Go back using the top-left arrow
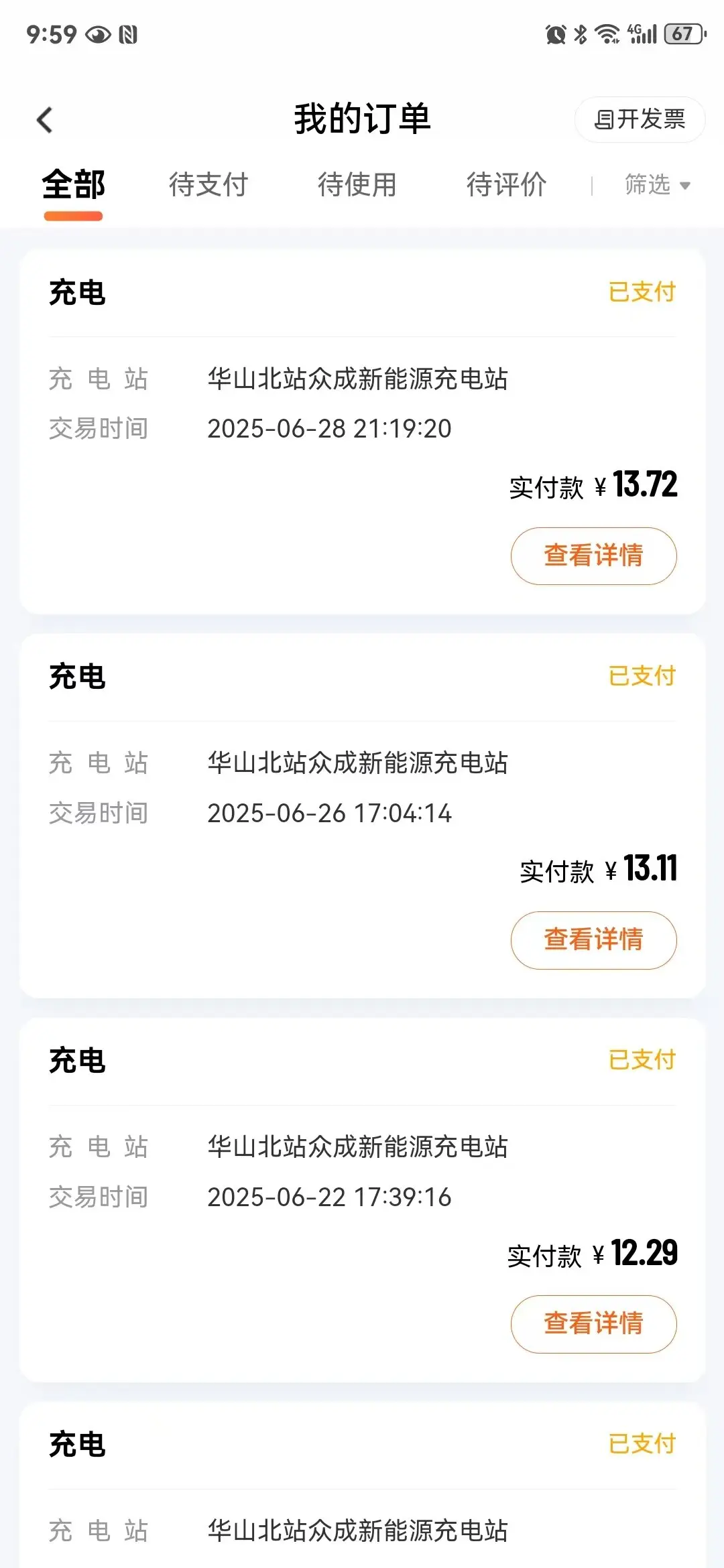The width and height of the screenshot is (724, 1568). [x=45, y=121]
